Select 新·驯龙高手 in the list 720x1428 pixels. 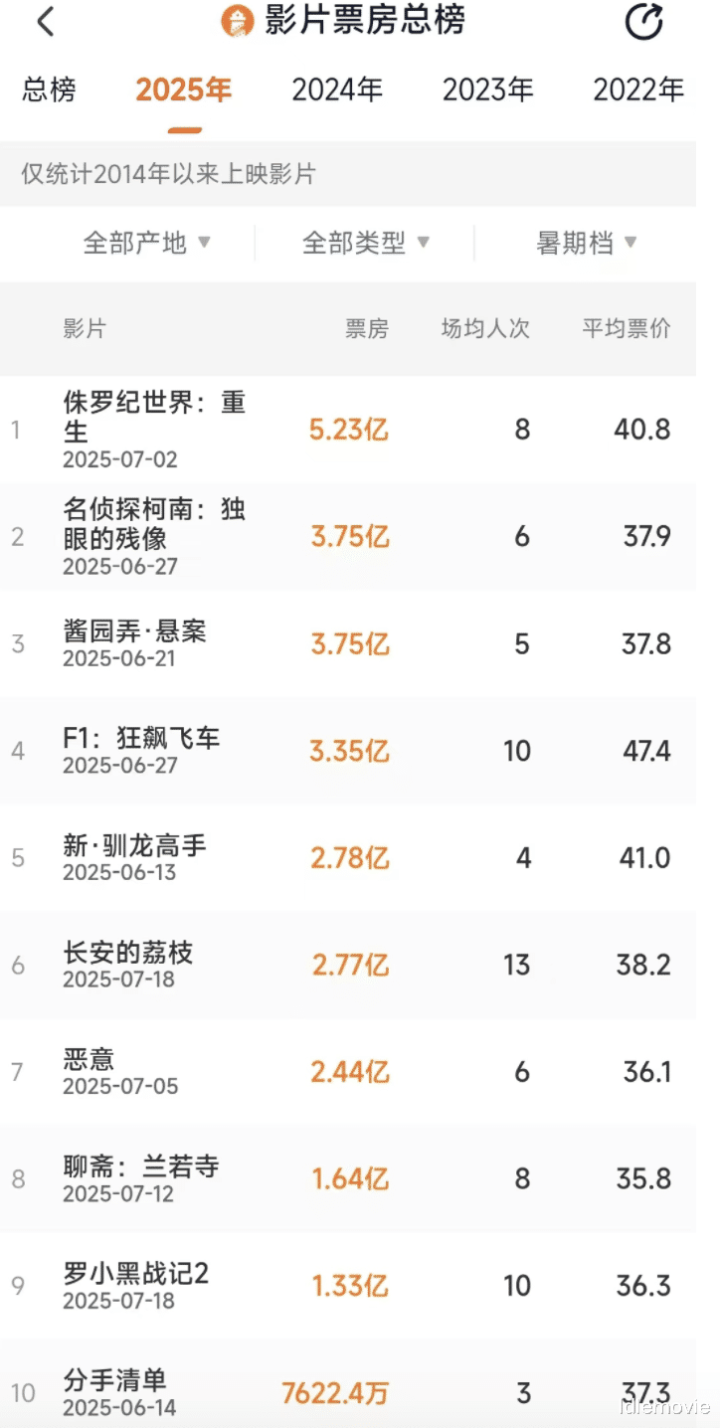click(348, 858)
